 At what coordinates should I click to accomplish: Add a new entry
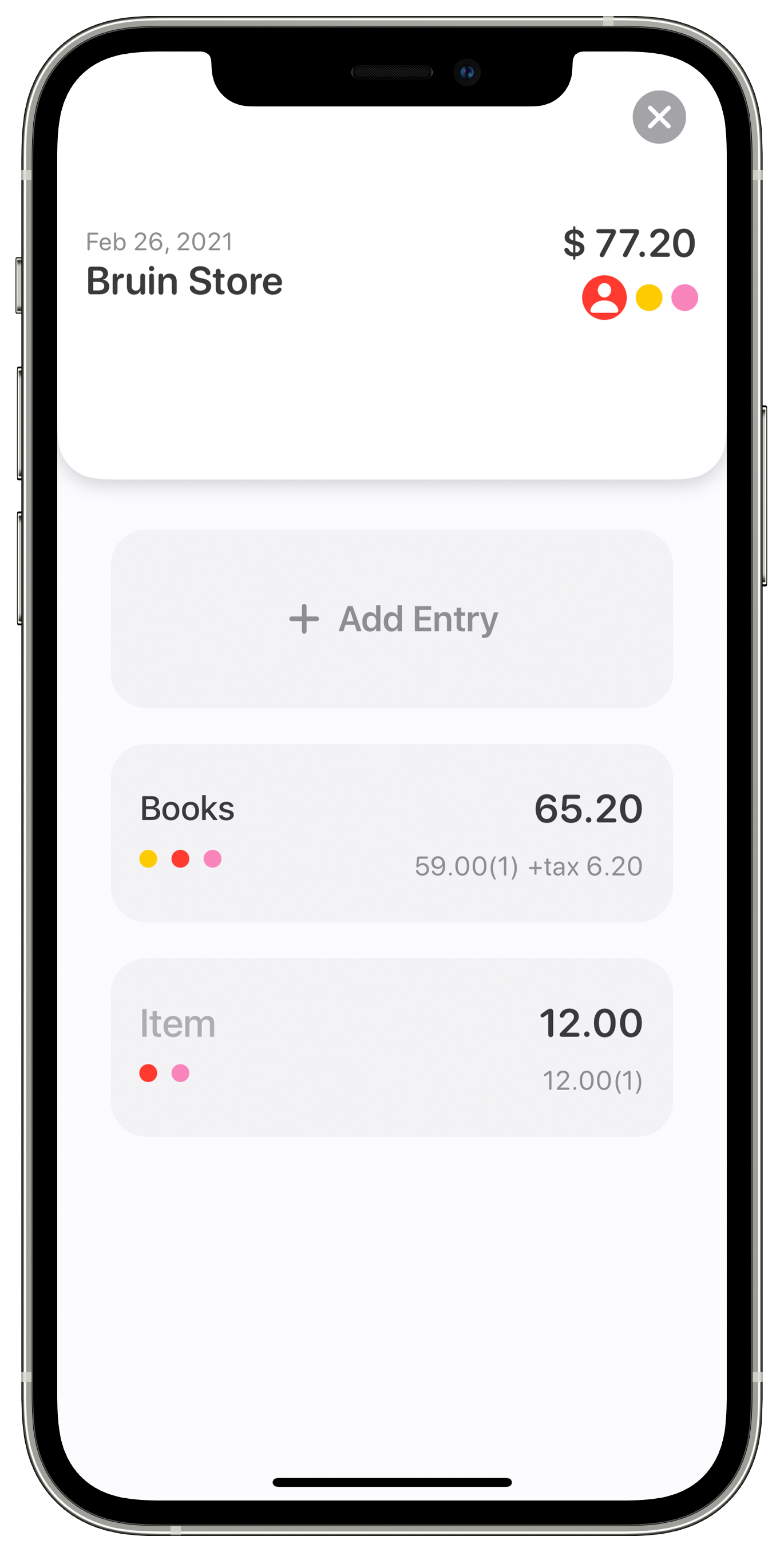pos(391,619)
